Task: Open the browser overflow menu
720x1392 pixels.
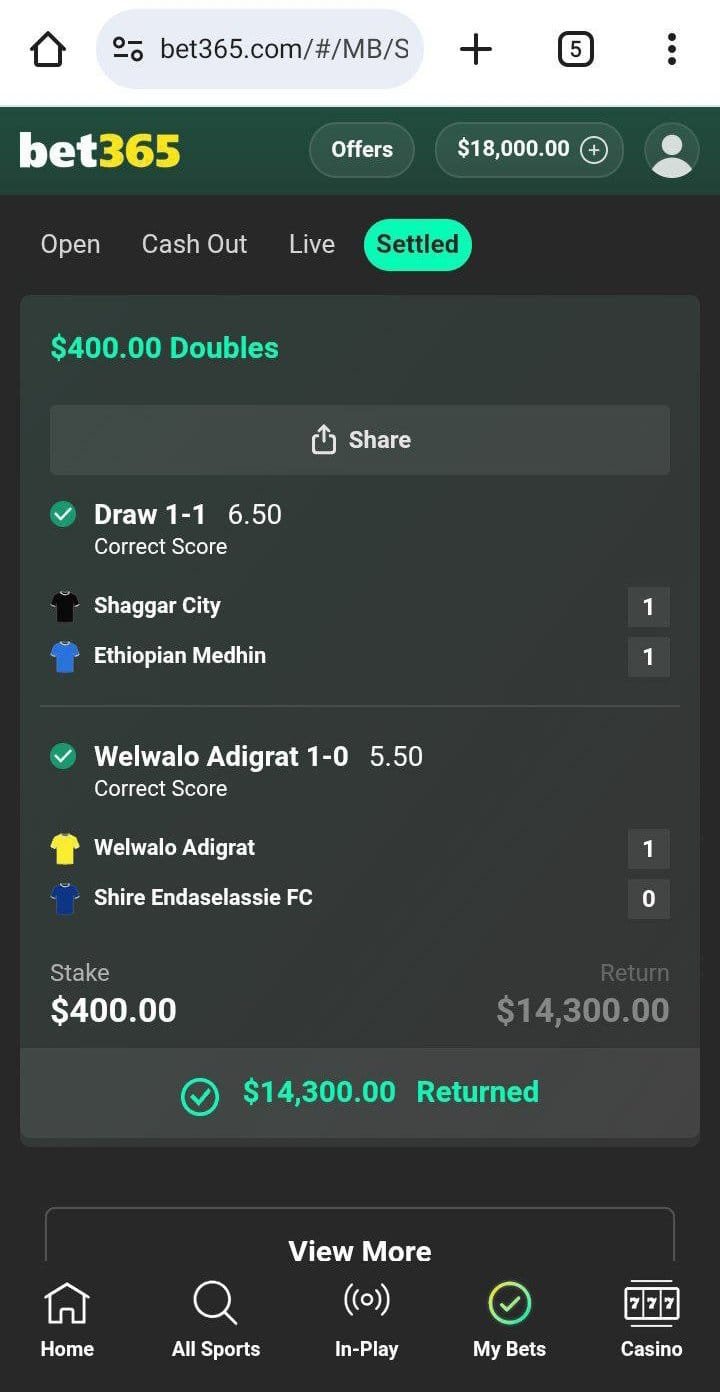Action: (671, 49)
